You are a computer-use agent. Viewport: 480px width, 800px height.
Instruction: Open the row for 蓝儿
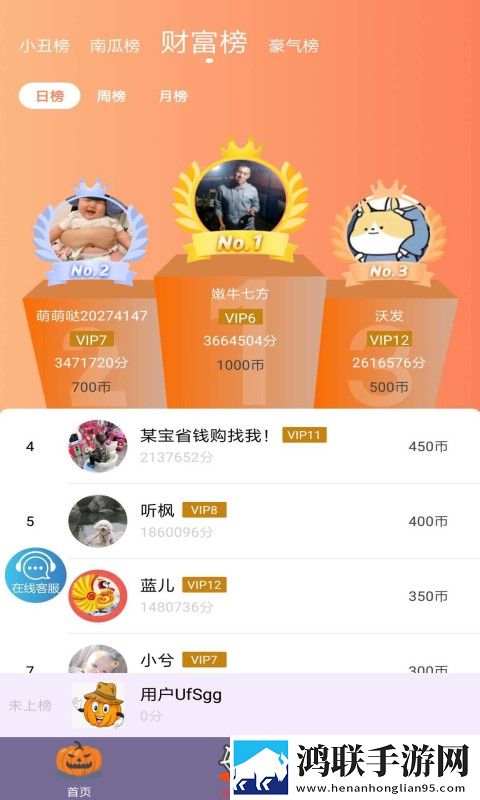point(240,596)
